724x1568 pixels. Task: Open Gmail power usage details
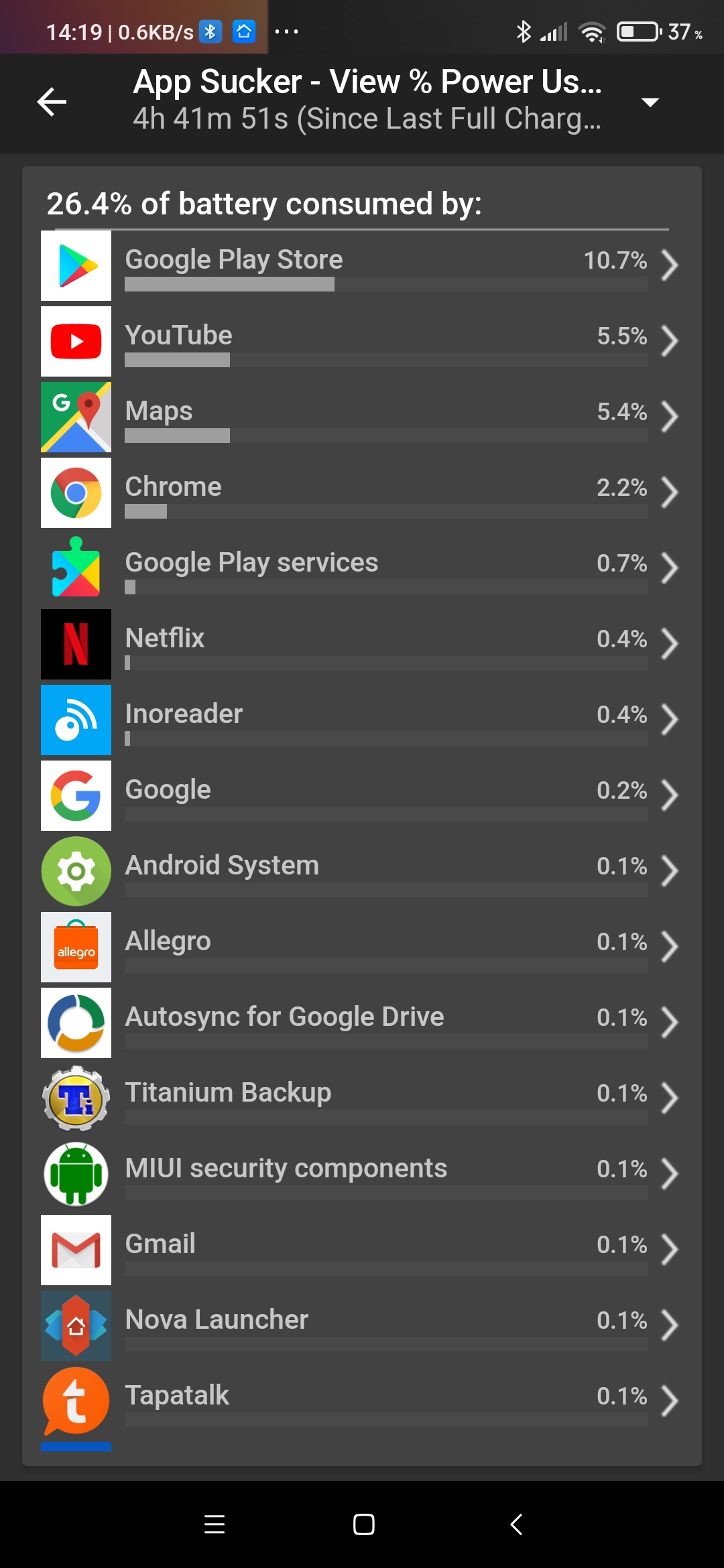[362, 1250]
